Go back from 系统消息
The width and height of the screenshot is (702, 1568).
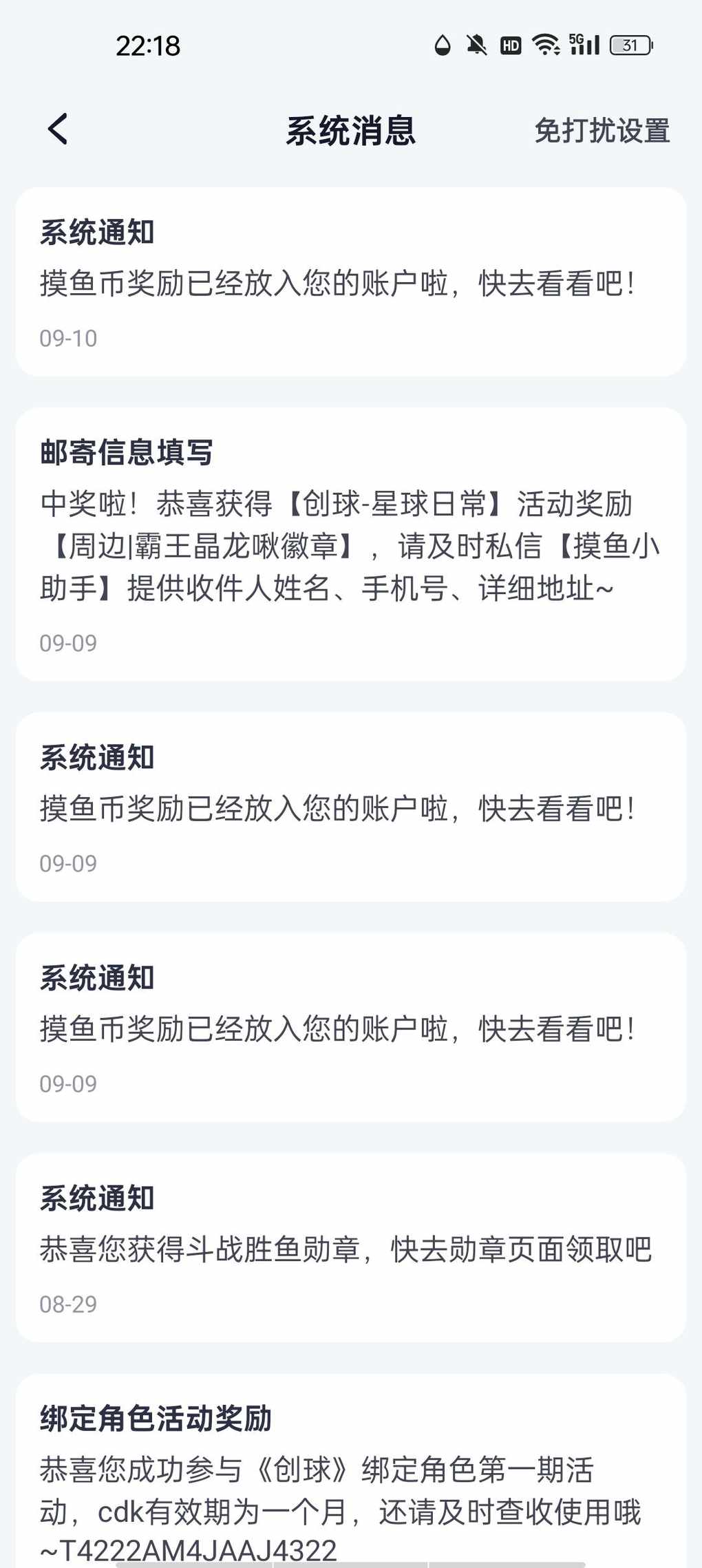click(58, 129)
